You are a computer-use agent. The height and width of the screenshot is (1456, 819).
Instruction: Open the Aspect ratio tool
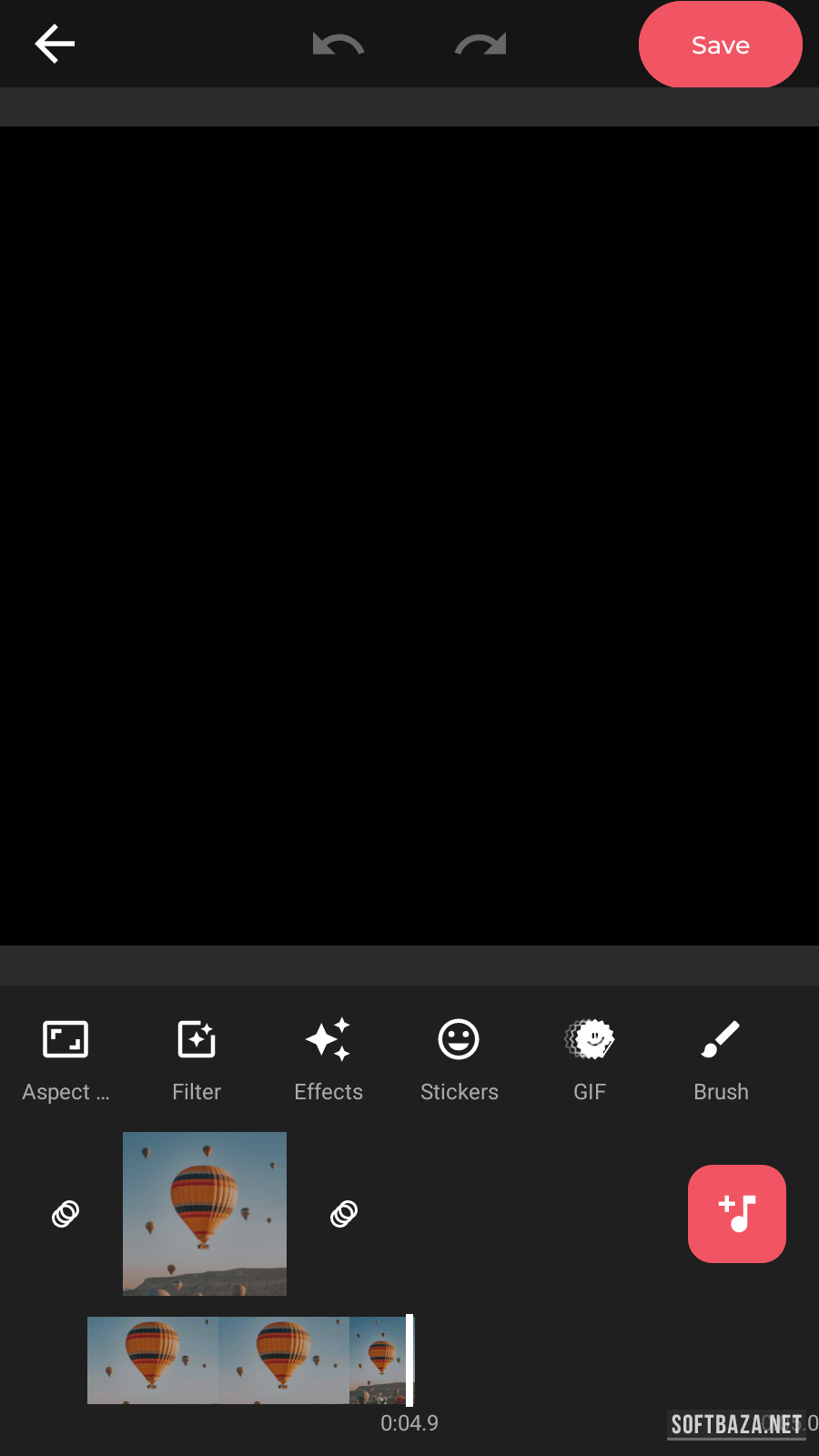click(66, 1058)
